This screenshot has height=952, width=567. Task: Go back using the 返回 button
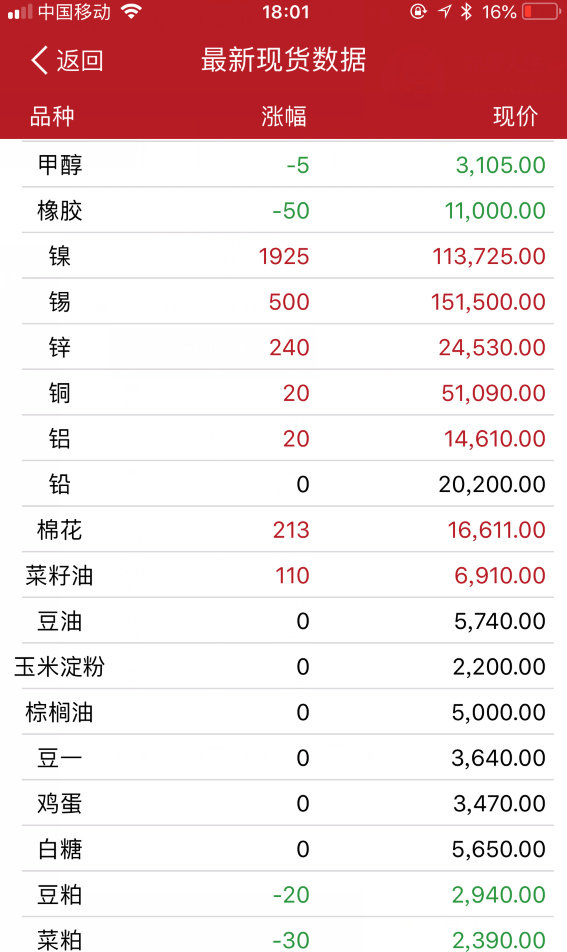click(67, 61)
